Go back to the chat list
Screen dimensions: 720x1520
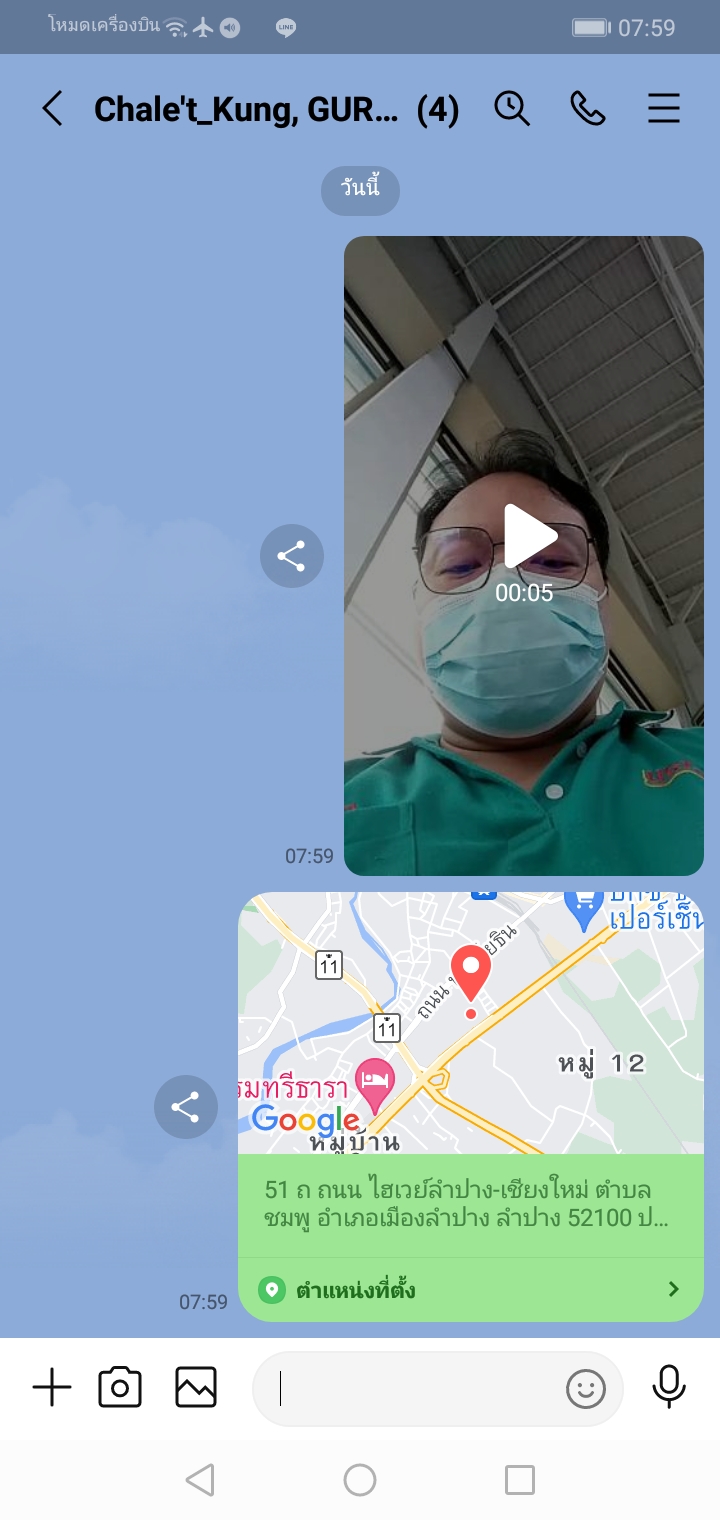click(x=52, y=109)
